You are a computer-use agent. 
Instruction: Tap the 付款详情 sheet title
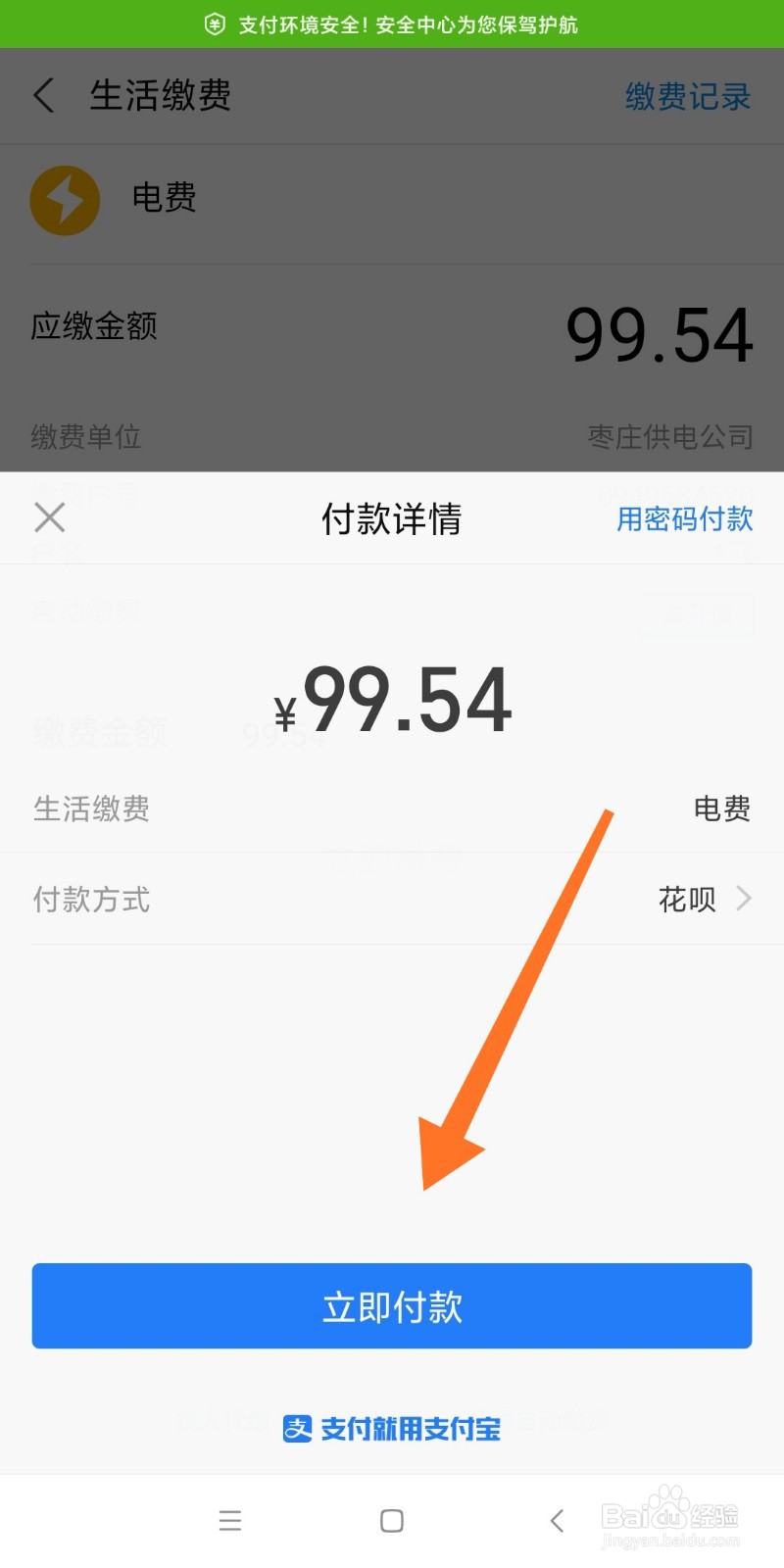392,519
